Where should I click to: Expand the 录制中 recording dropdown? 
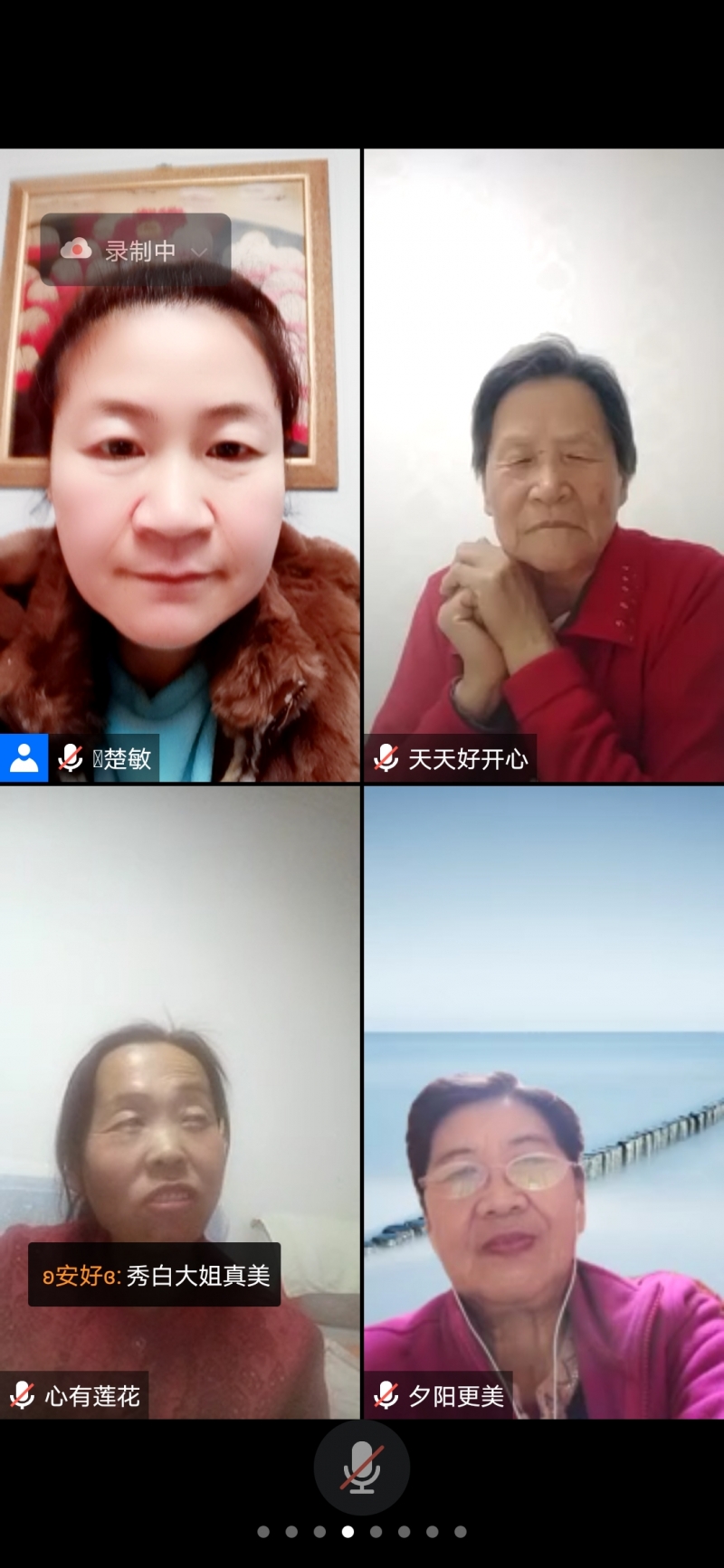(x=199, y=252)
